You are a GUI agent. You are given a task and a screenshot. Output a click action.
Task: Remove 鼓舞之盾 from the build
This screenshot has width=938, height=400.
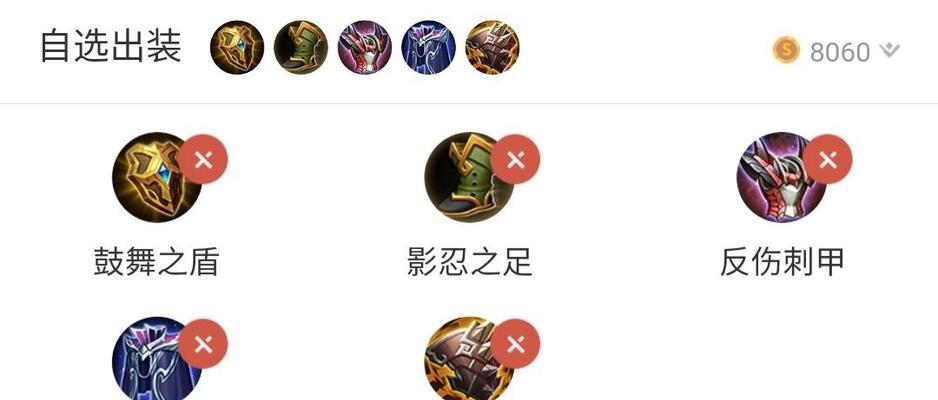click(203, 158)
